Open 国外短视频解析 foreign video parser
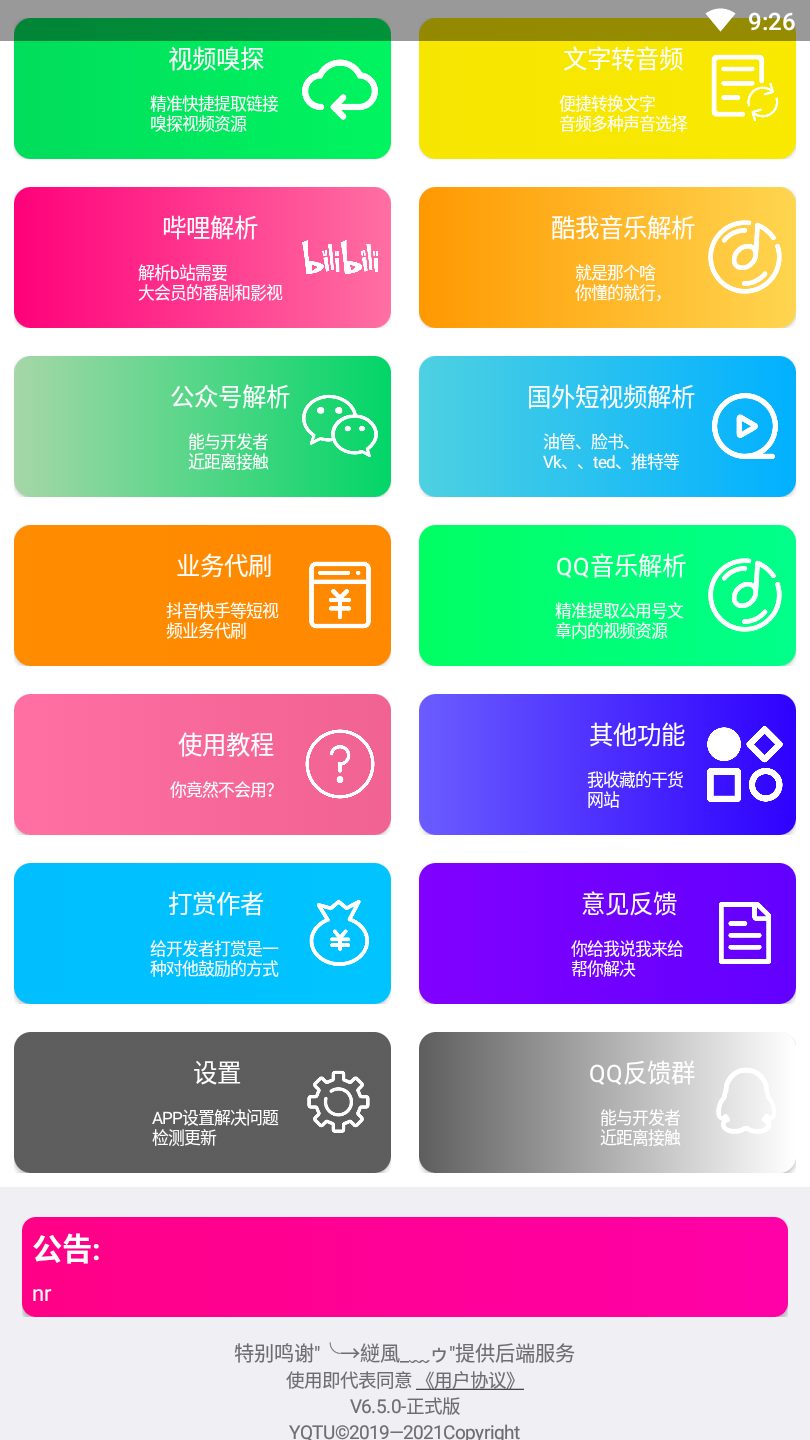 [607, 426]
